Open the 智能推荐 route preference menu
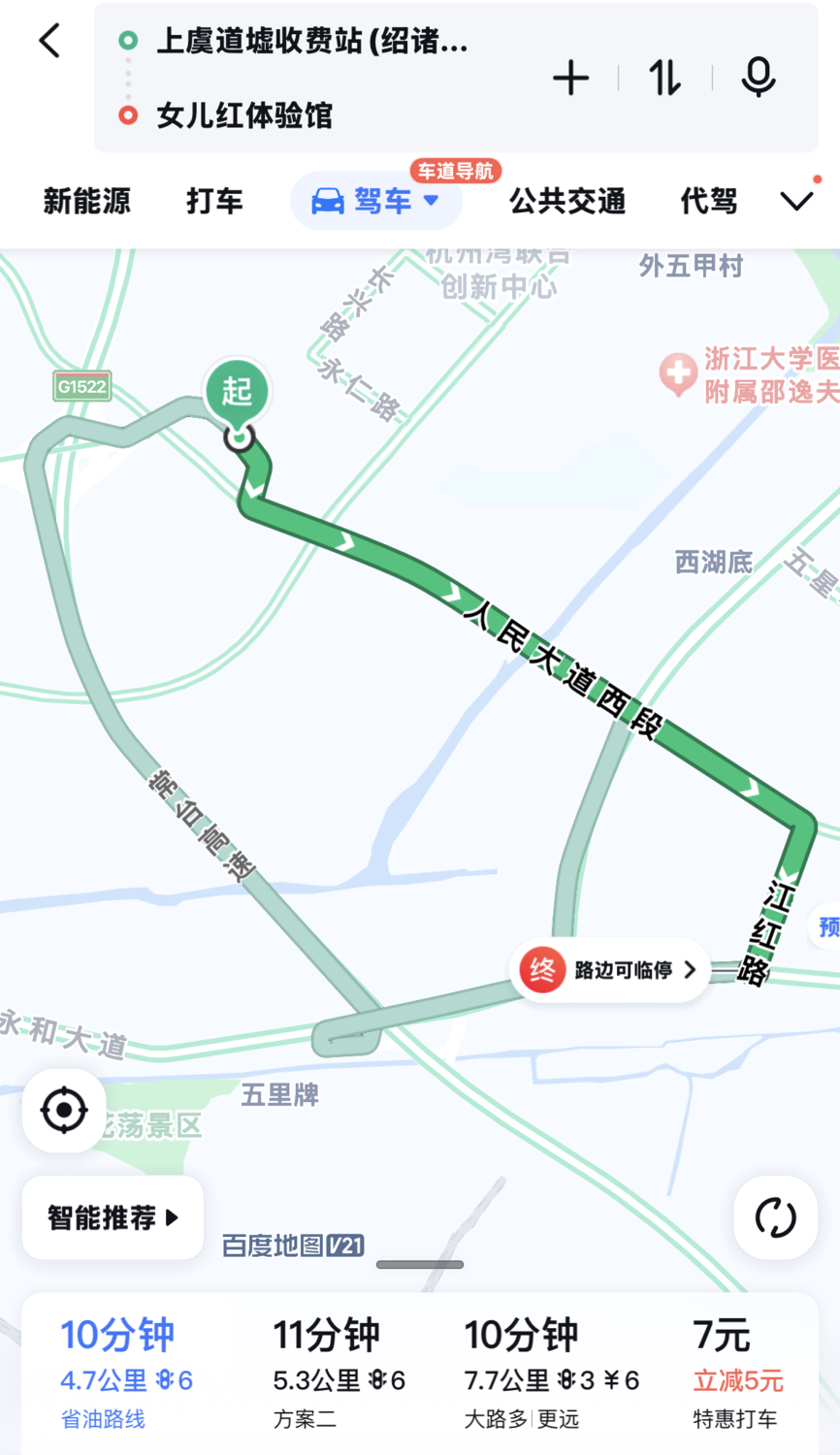The width and height of the screenshot is (840, 1455). [x=113, y=1217]
